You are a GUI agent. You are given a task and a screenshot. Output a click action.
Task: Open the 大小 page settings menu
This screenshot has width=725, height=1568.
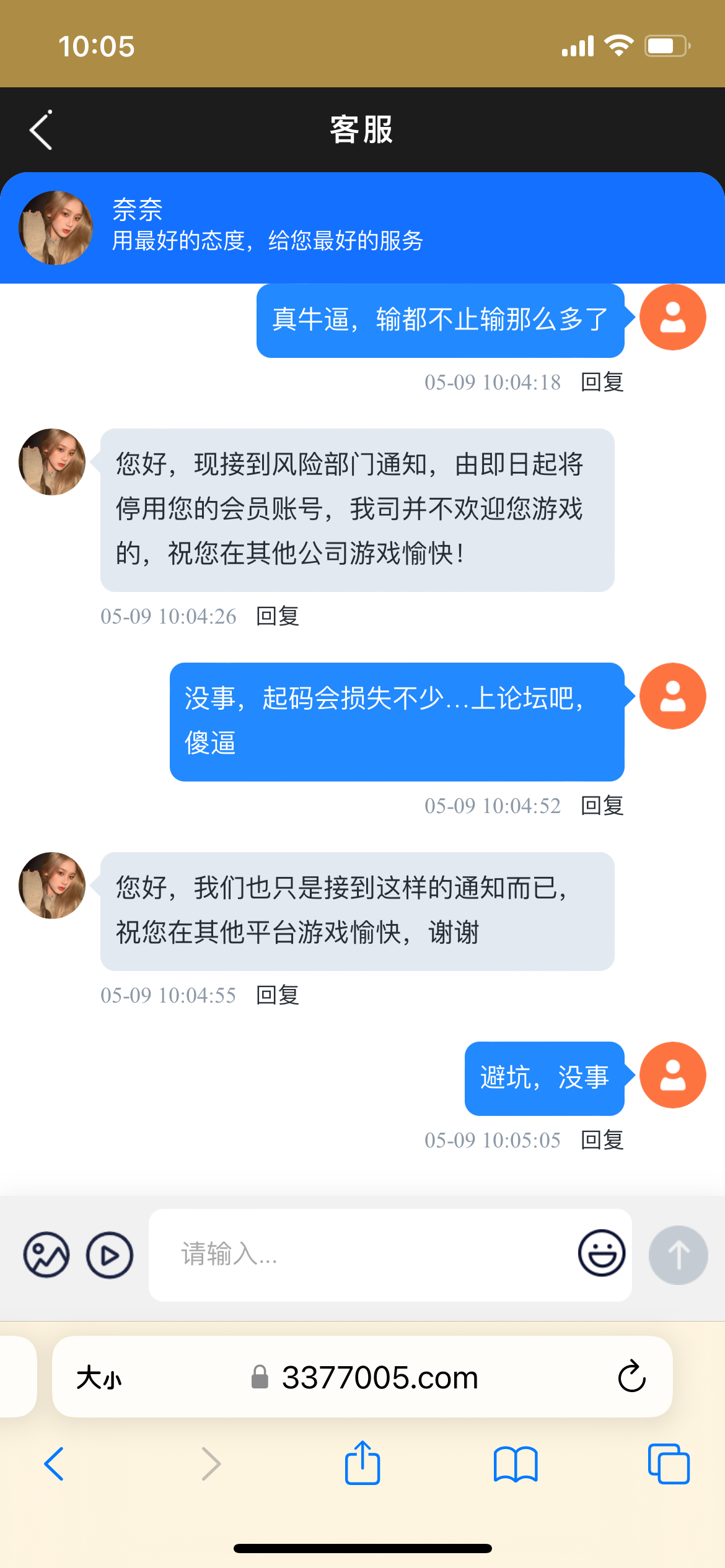click(99, 1378)
